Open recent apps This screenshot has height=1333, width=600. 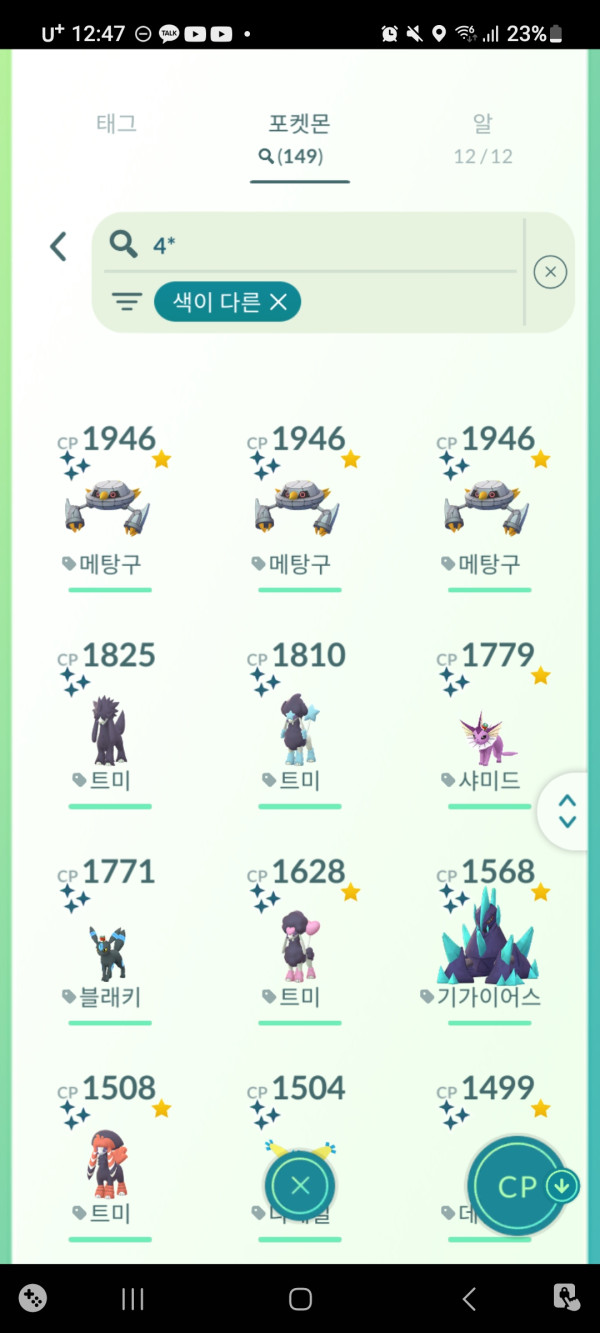(132, 1299)
